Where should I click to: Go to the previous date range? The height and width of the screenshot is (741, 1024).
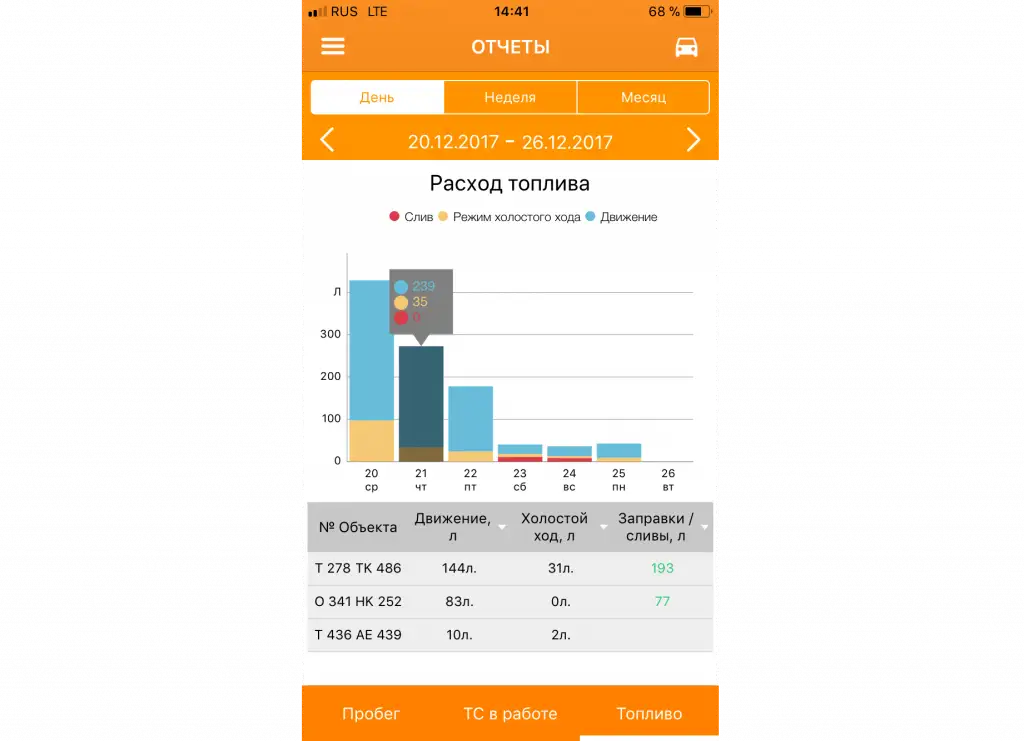(x=327, y=141)
